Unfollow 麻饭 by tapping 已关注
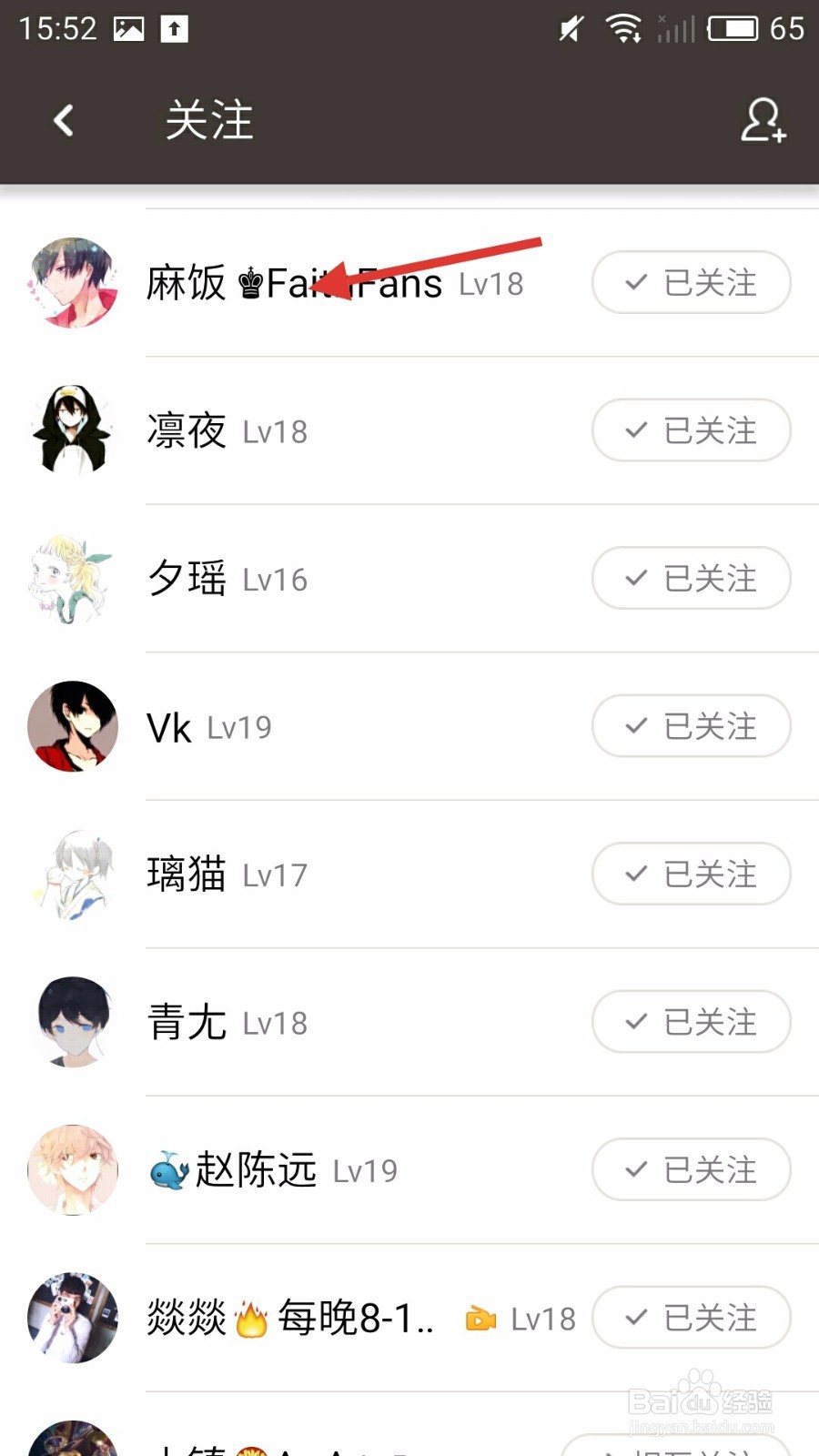819x1456 pixels. [x=691, y=283]
